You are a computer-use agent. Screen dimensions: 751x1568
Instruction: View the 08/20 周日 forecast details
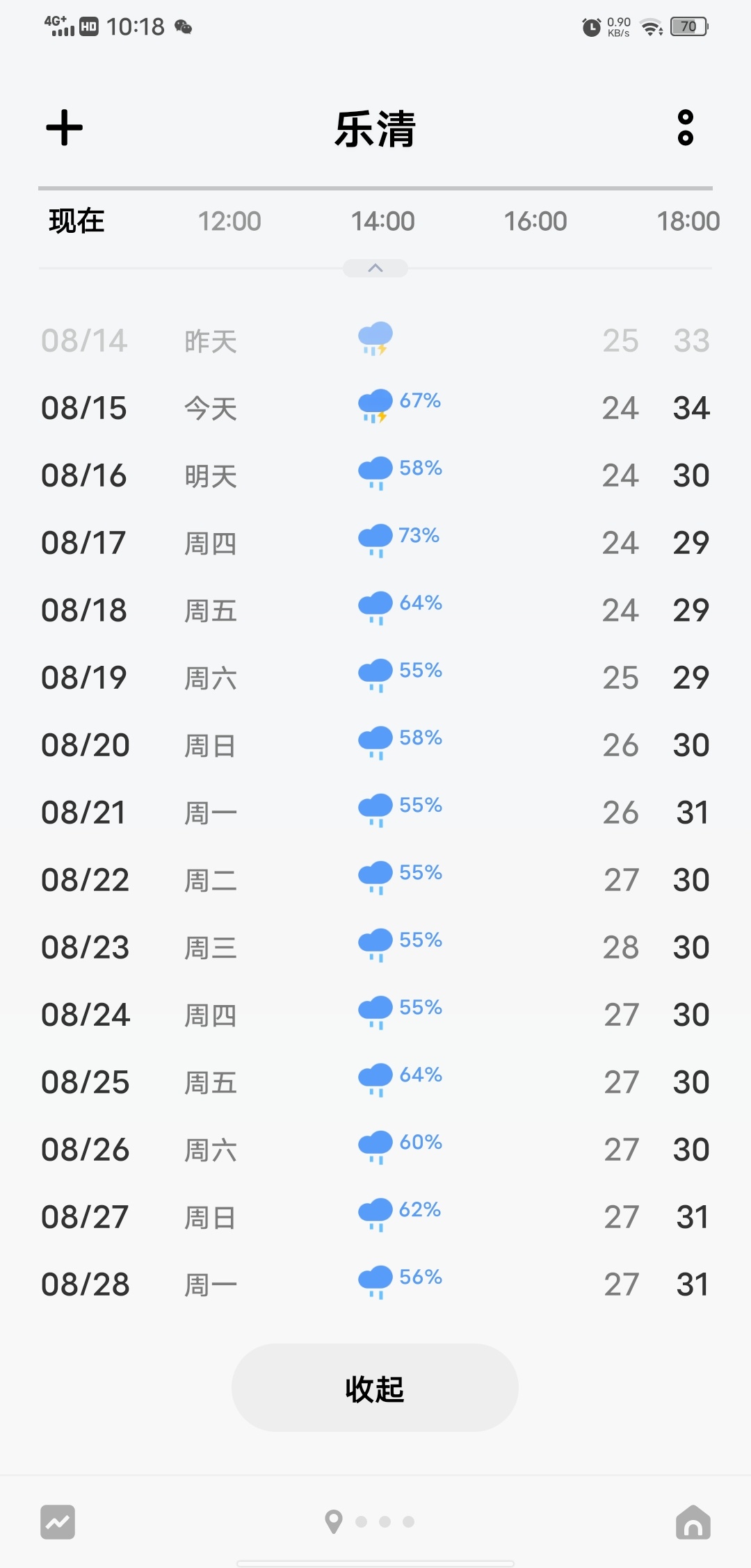[375, 745]
